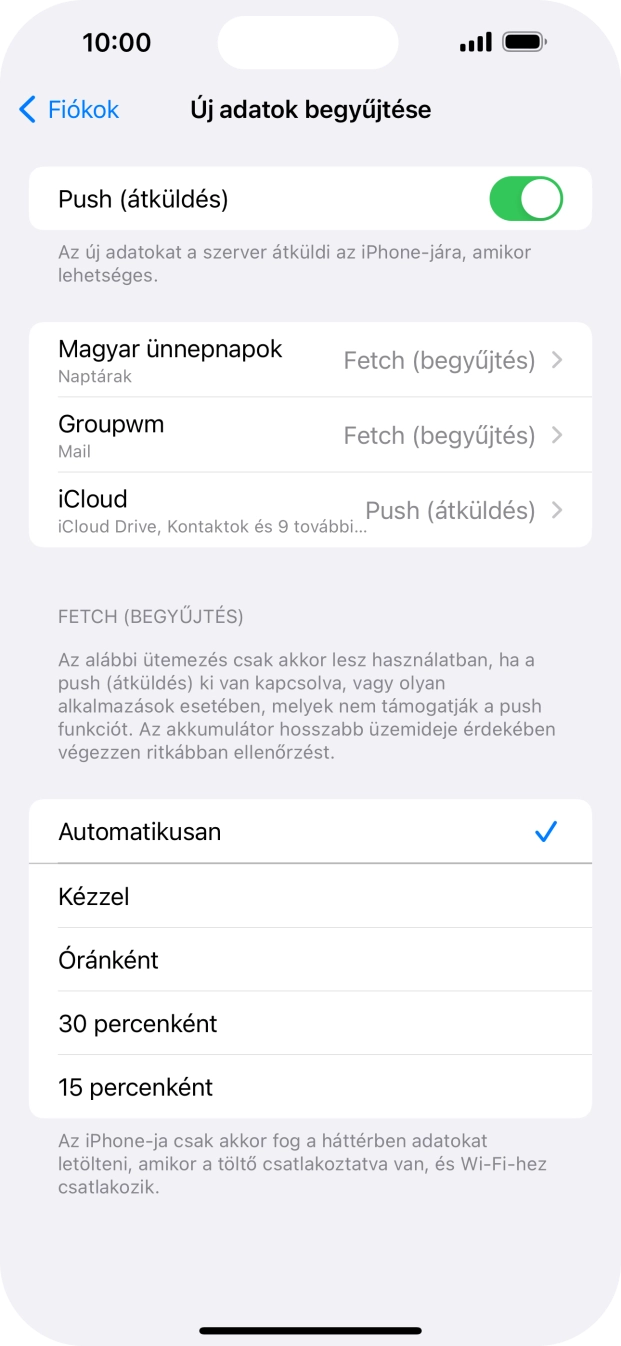Screen dimensions: 621x1346
Task: Select 15 percenként fetch interval
Action: pos(310,1086)
